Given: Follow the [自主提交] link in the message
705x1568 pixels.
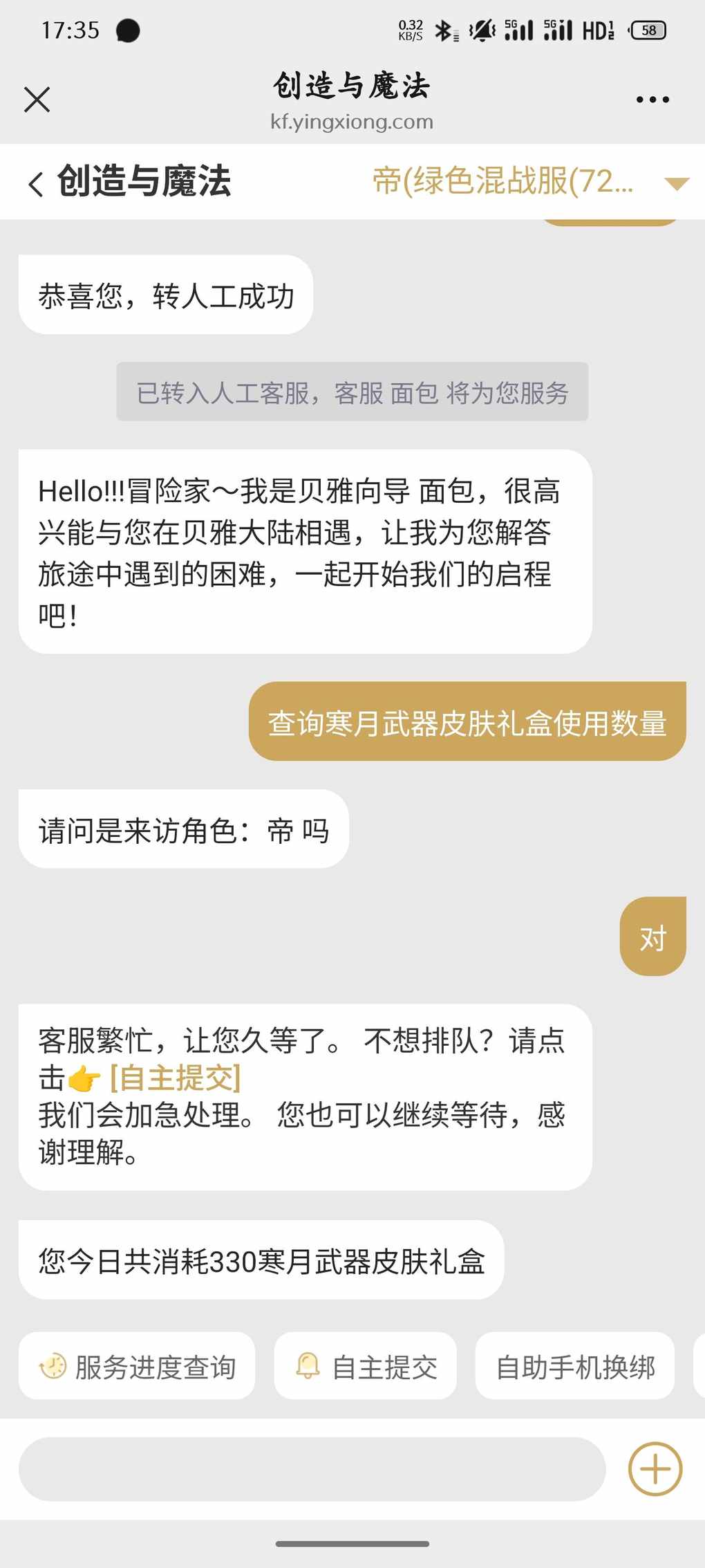Looking at the screenshot, I should [x=176, y=1078].
